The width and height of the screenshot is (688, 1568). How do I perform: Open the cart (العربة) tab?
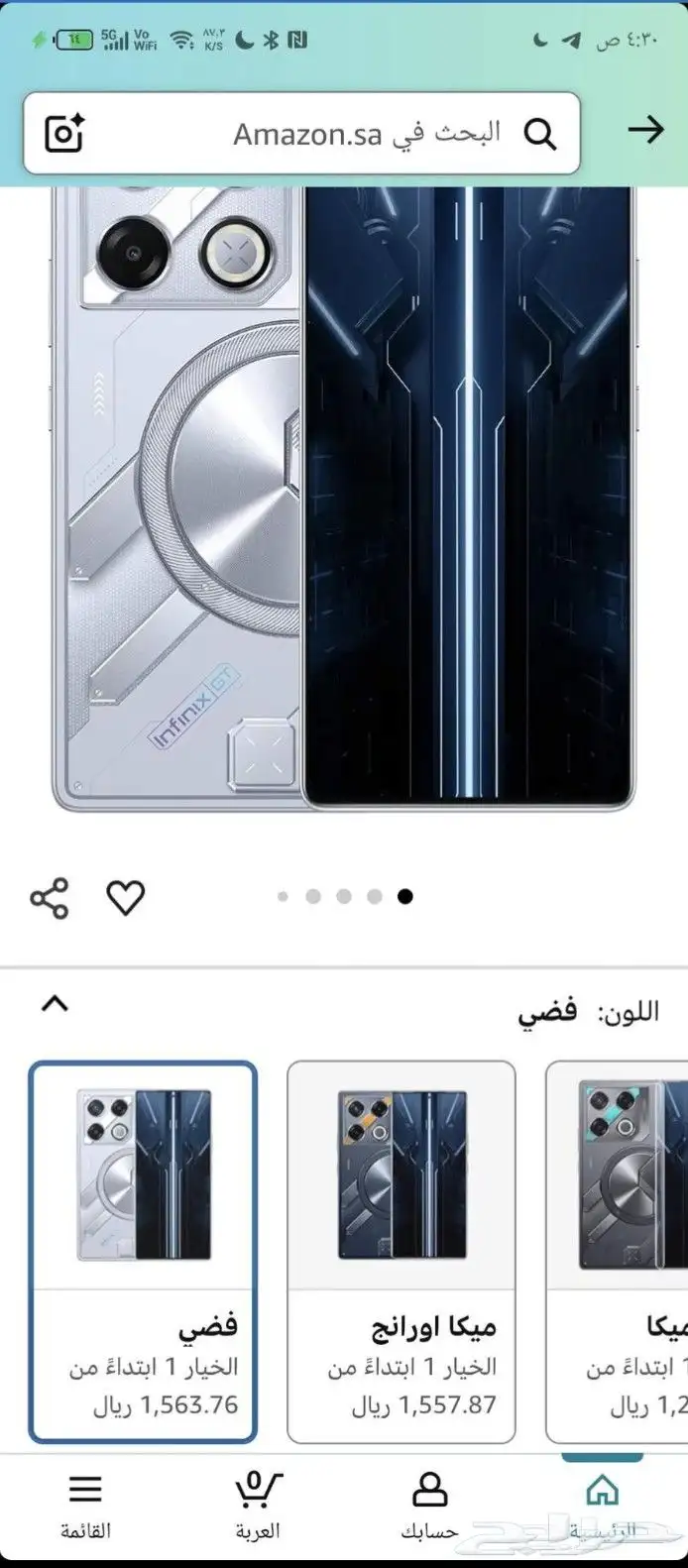[x=258, y=1507]
